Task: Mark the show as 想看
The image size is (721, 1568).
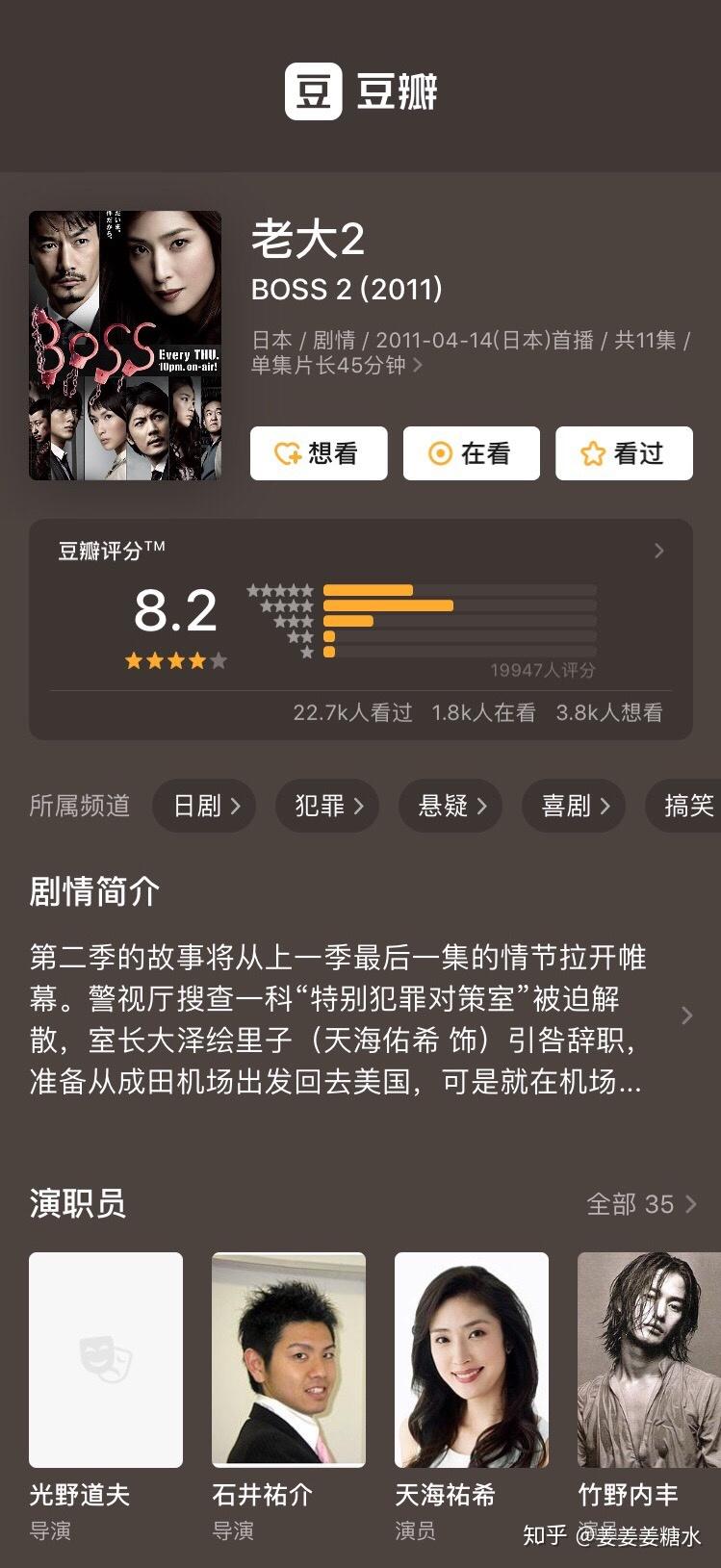Action: (x=319, y=453)
